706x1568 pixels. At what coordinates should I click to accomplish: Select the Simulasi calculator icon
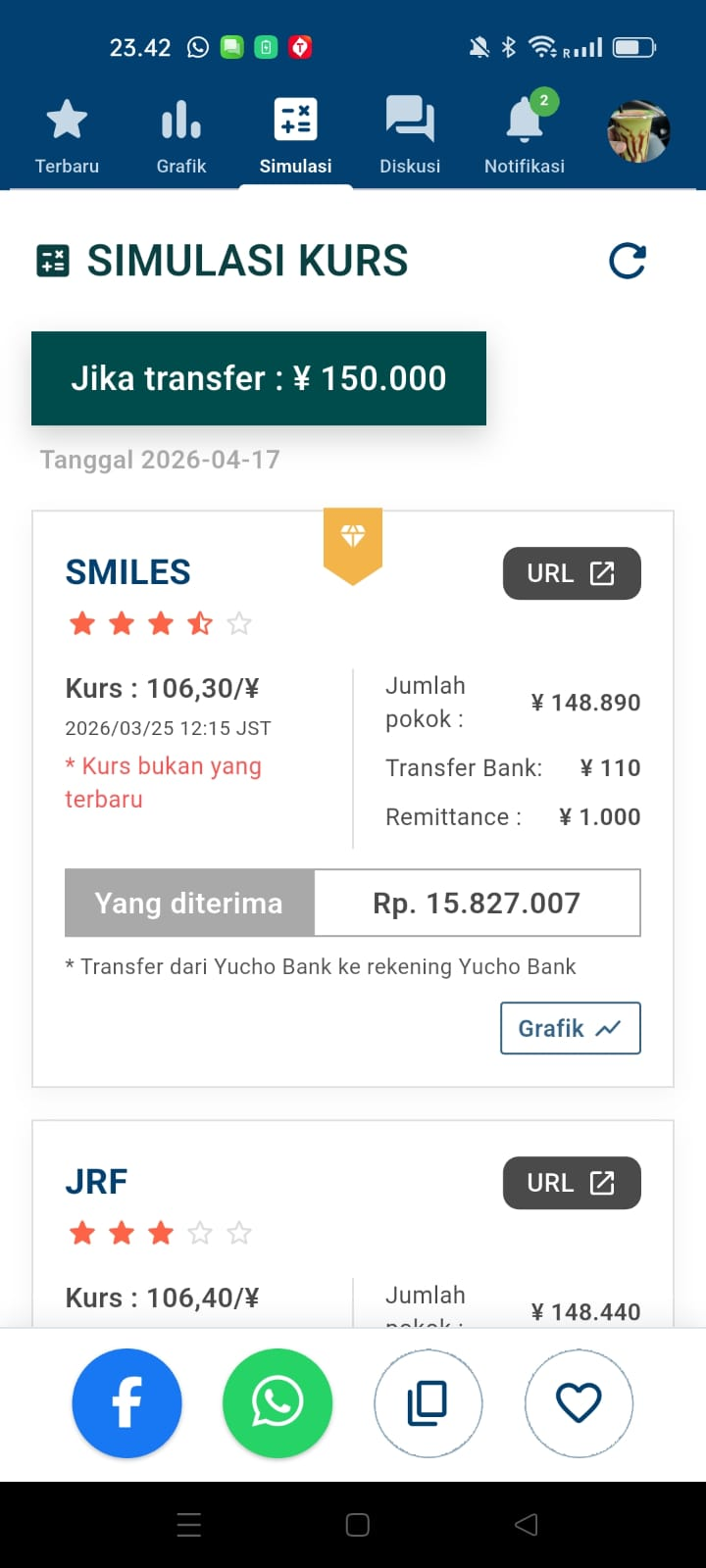pos(294,119)
